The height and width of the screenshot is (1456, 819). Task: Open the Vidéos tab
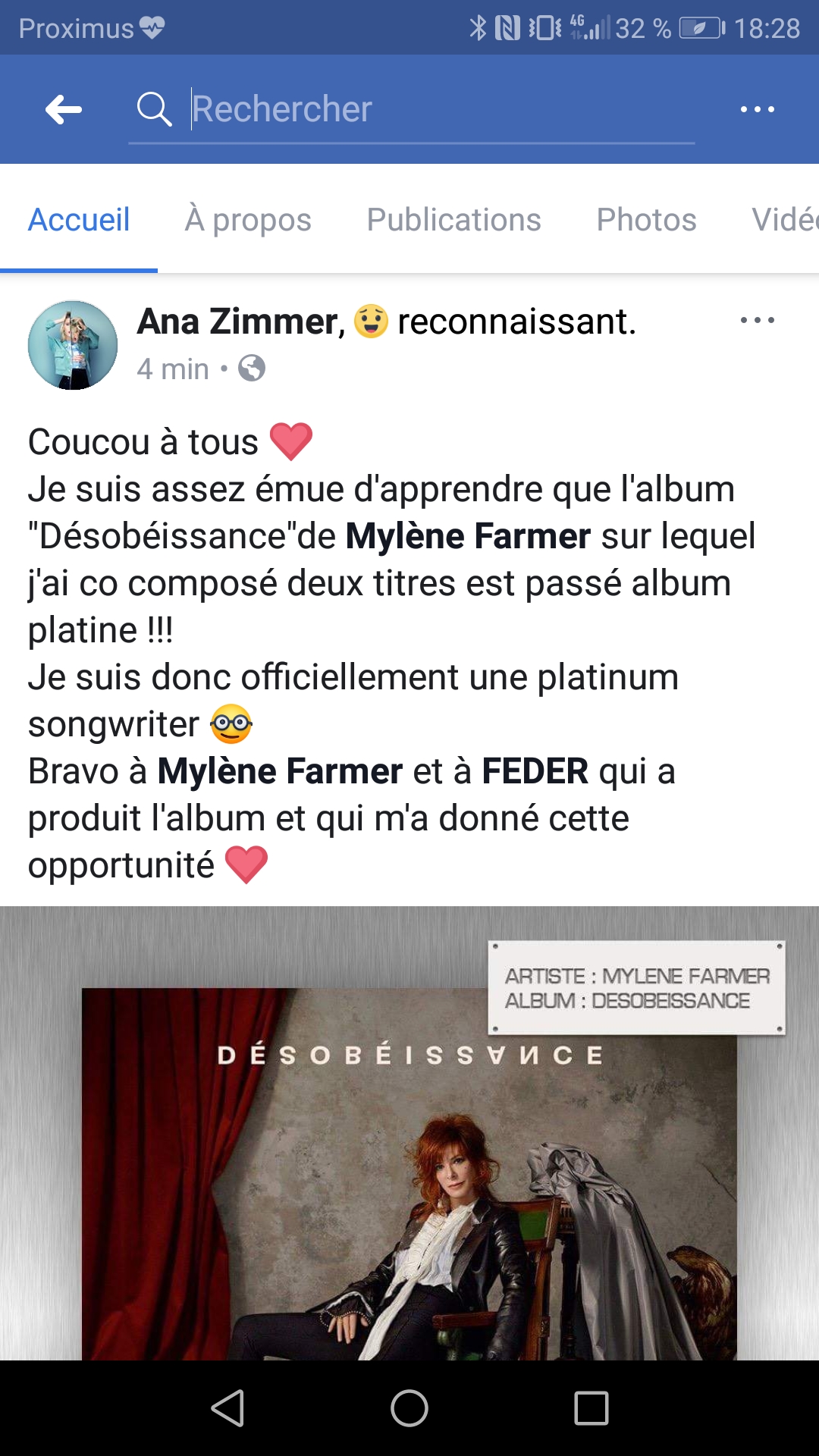click(x=785, y=220)
